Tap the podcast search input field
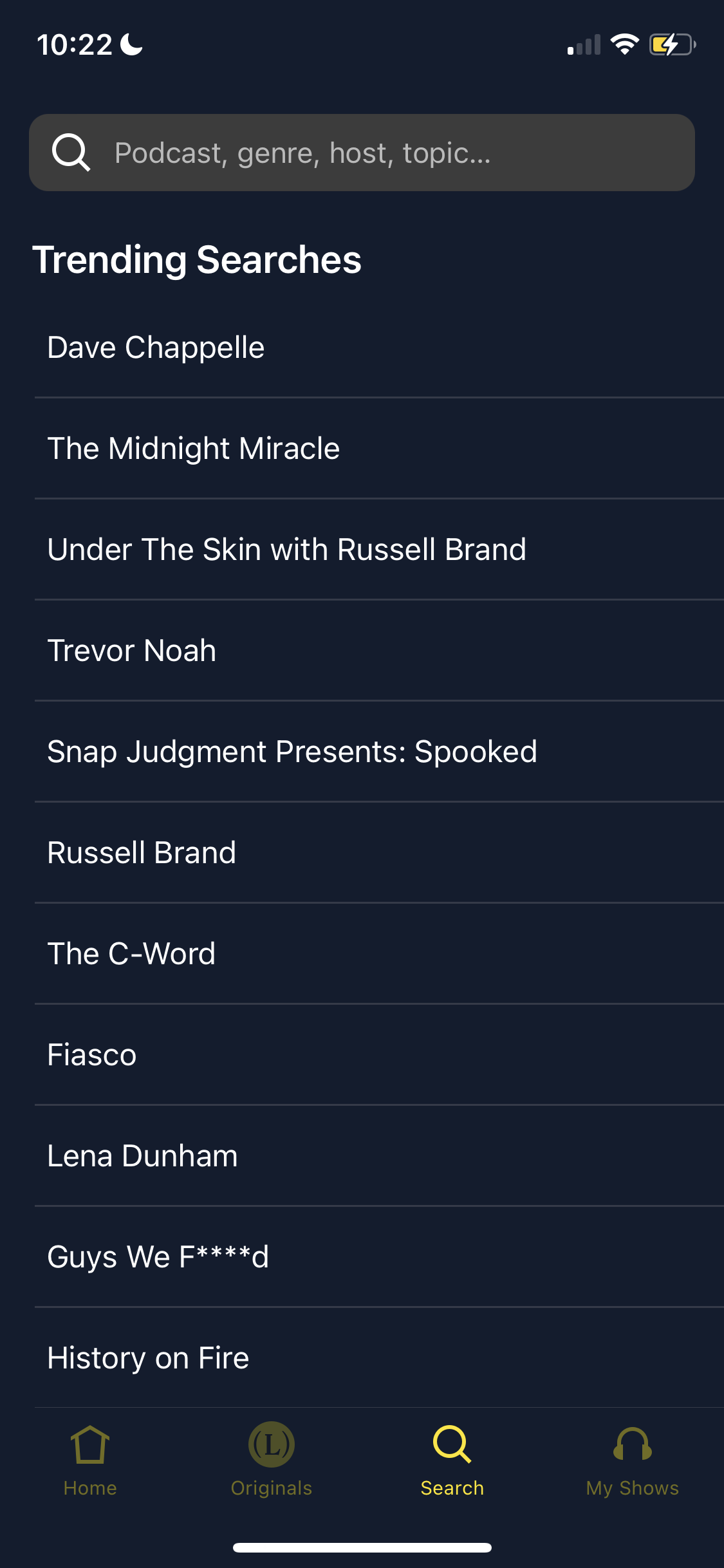This screenshot has width=724, height=1568. click(x=362, y=153)
